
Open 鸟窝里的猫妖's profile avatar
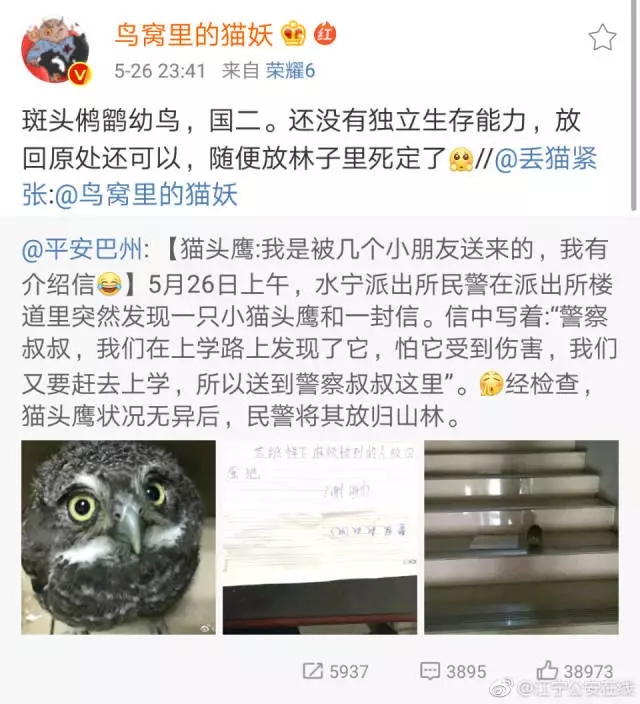55,52
